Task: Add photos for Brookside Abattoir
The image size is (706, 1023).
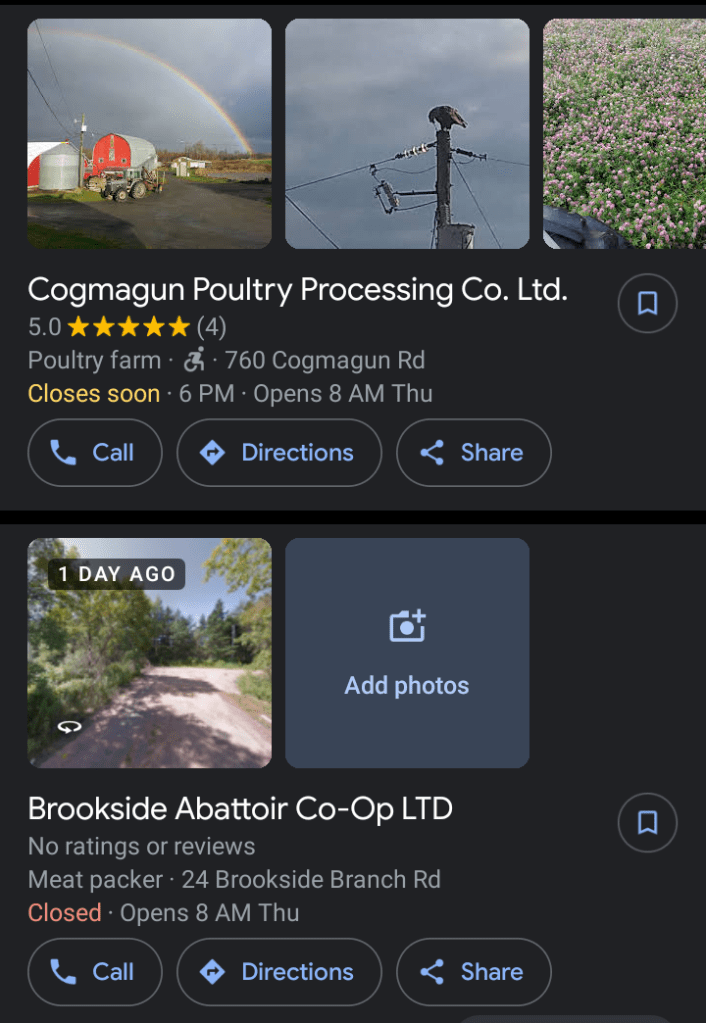Action: point(407,653)
